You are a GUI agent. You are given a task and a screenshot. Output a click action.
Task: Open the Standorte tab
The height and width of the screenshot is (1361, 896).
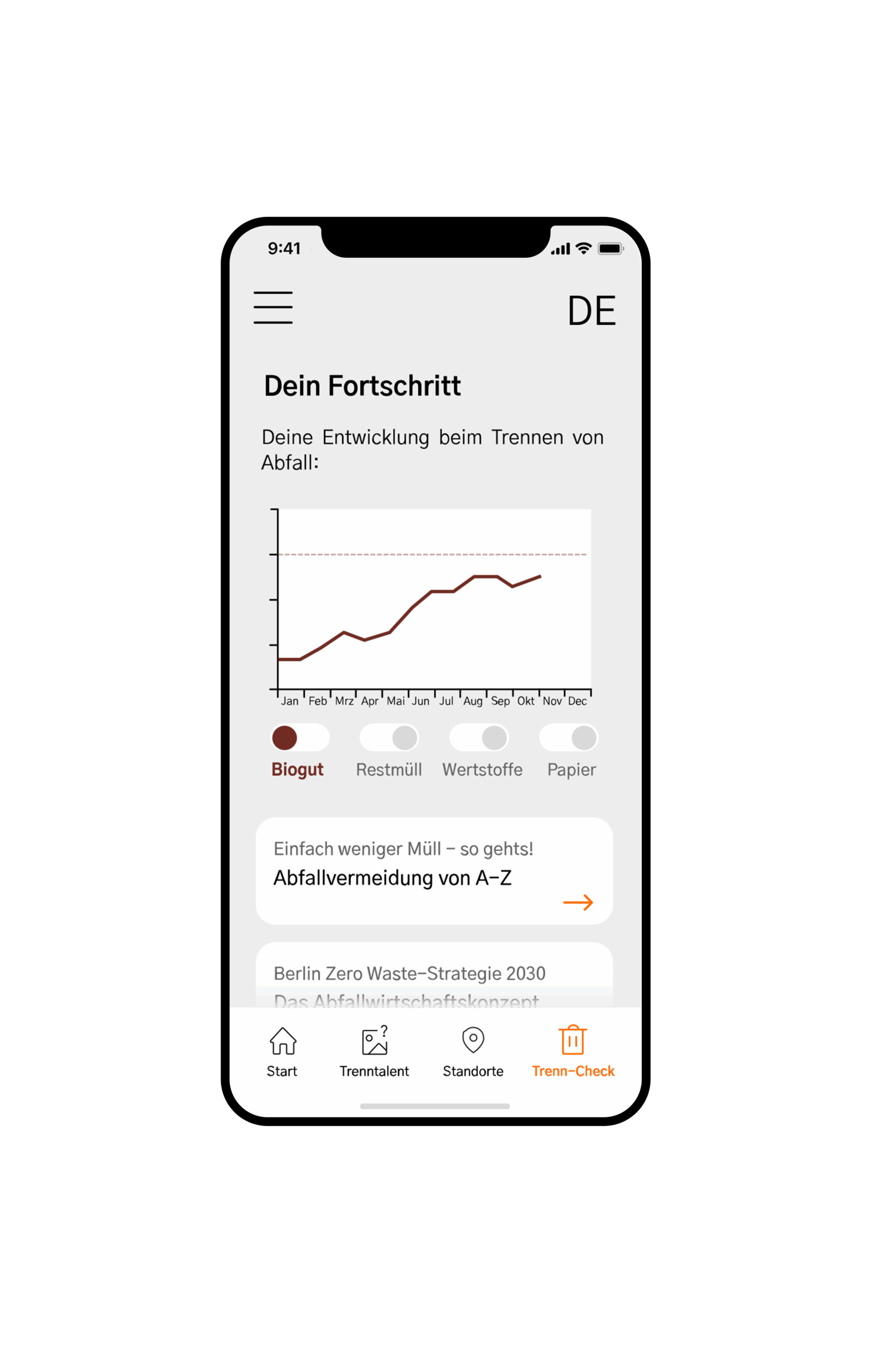[473, 1052]
